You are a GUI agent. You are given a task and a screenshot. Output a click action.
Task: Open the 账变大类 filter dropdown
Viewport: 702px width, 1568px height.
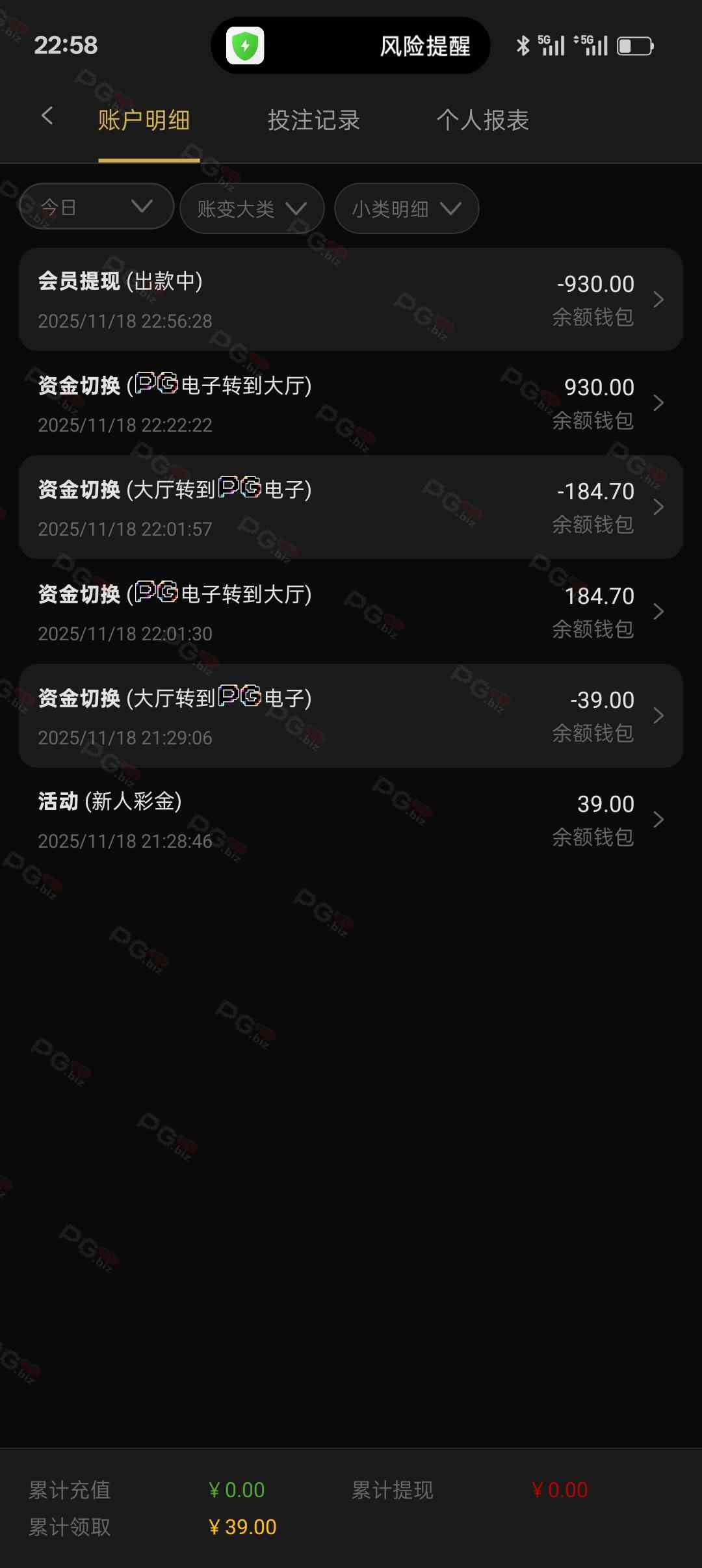point(252,209)
